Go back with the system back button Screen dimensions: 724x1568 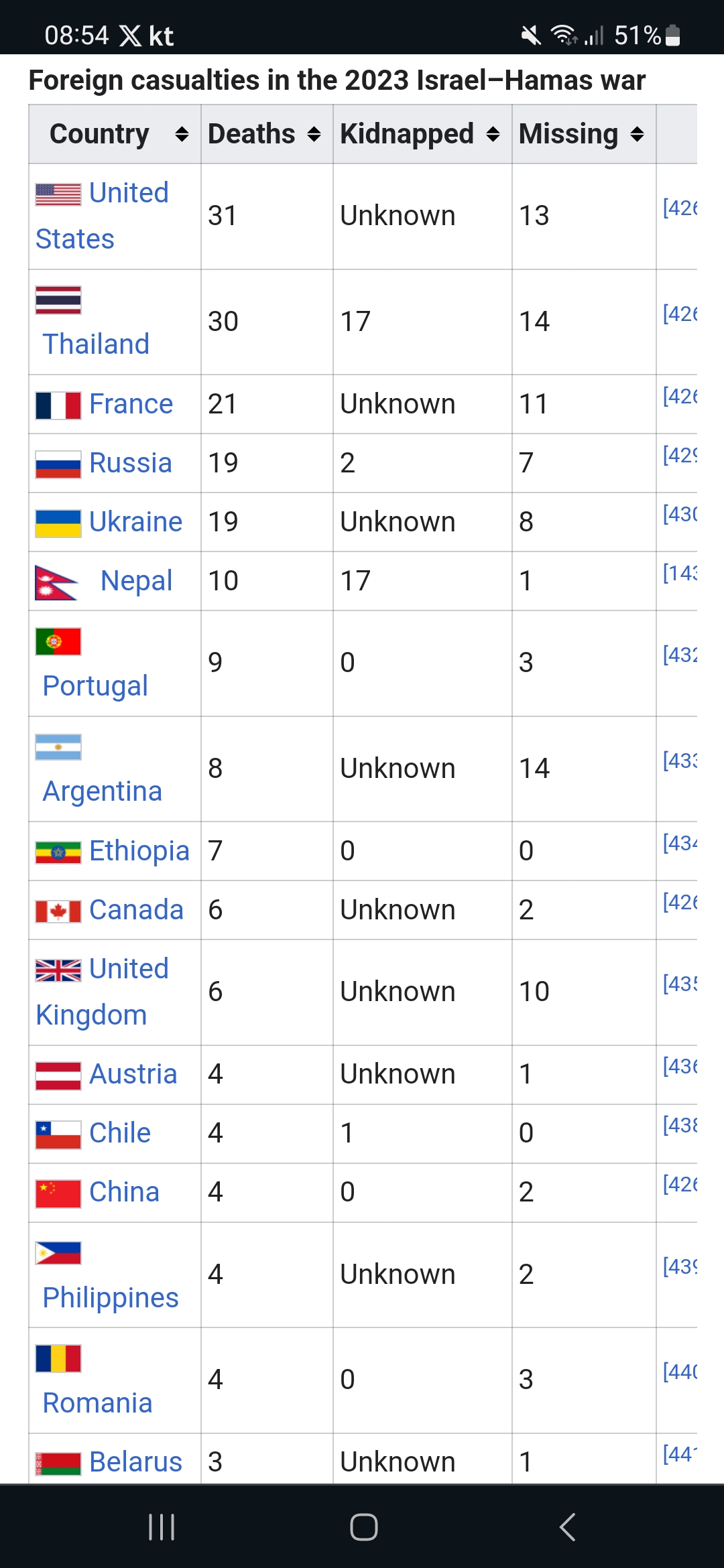[567, 1527]
